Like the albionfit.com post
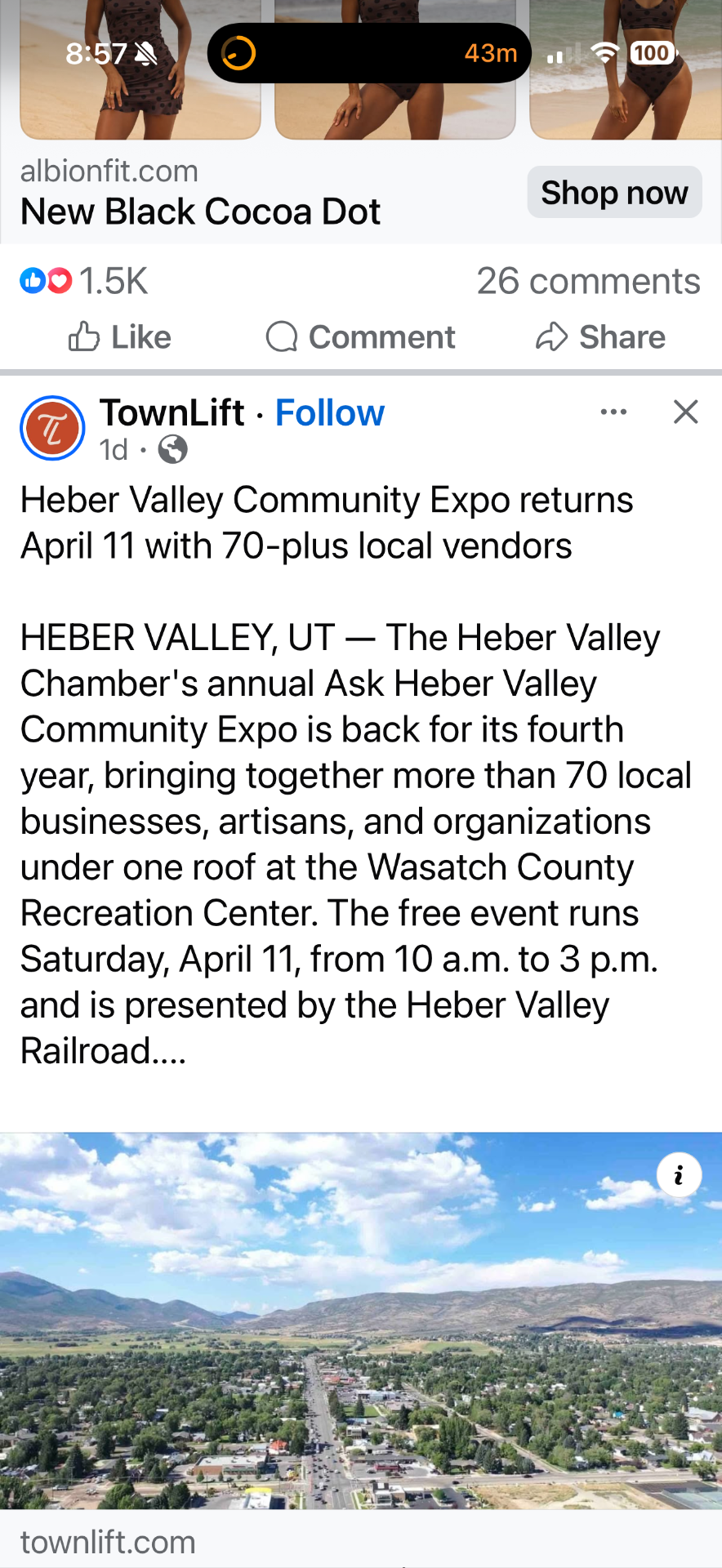 coord(120,336)
